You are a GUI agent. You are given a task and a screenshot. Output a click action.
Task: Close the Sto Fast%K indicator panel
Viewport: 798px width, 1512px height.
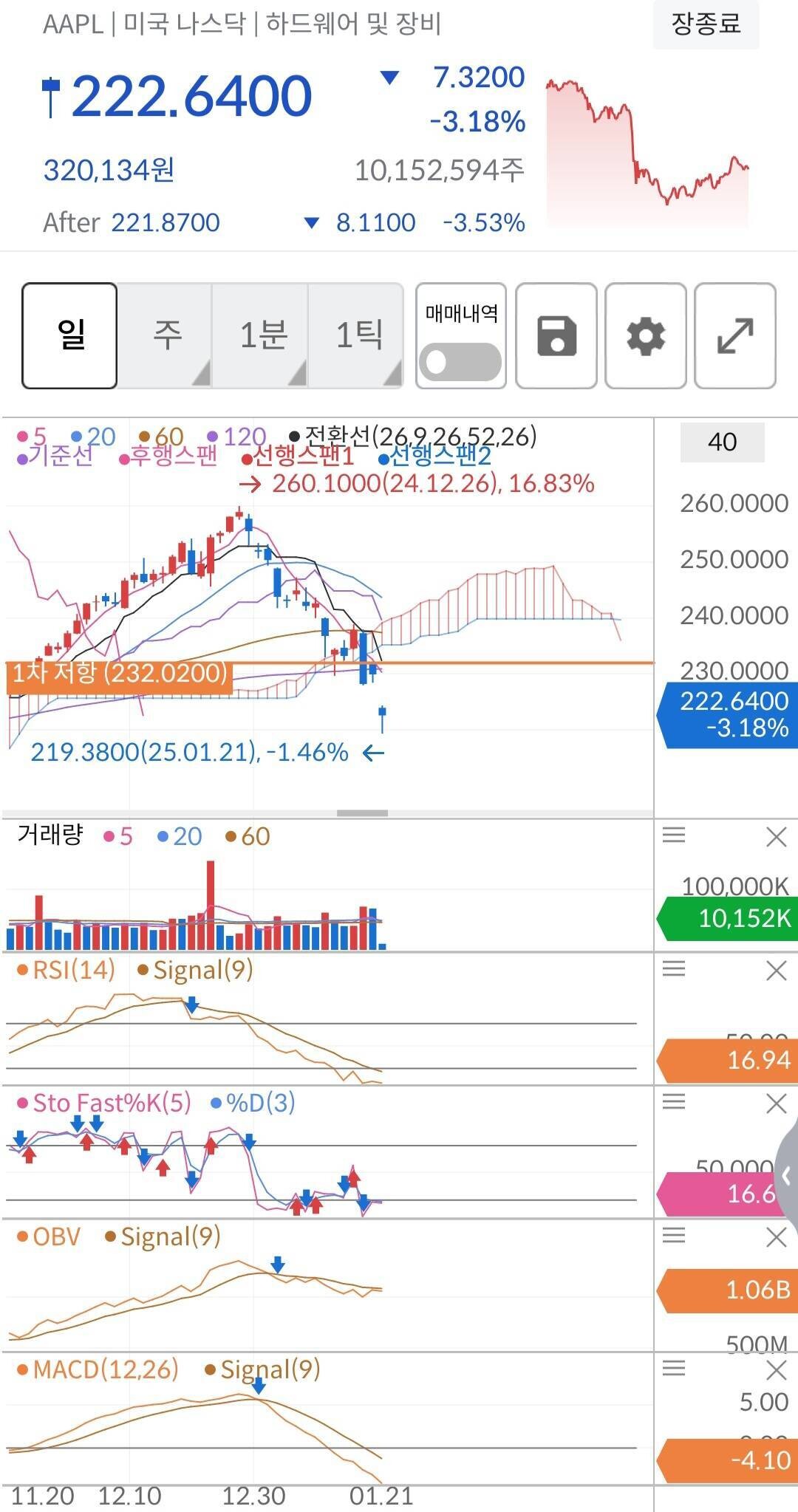tap(777, 1104)
